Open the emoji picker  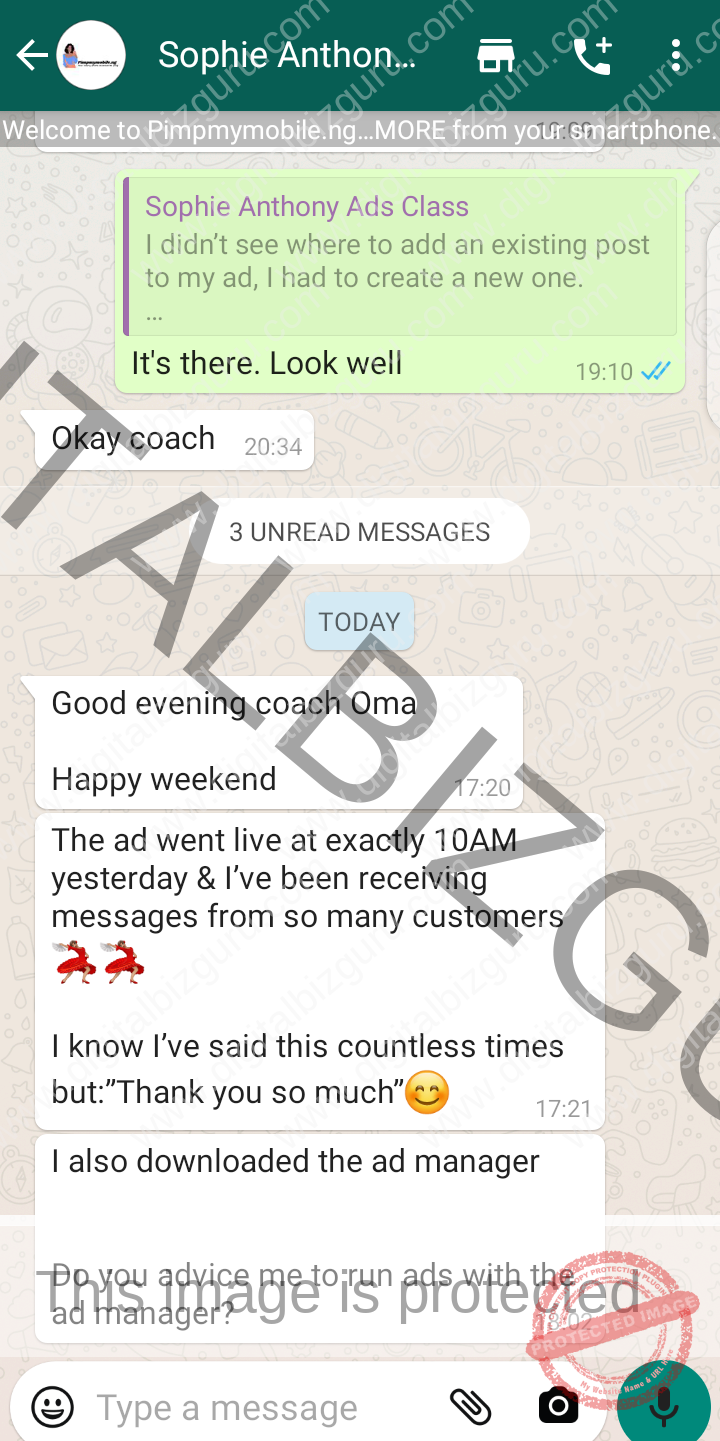click(x=52, y=1408)
